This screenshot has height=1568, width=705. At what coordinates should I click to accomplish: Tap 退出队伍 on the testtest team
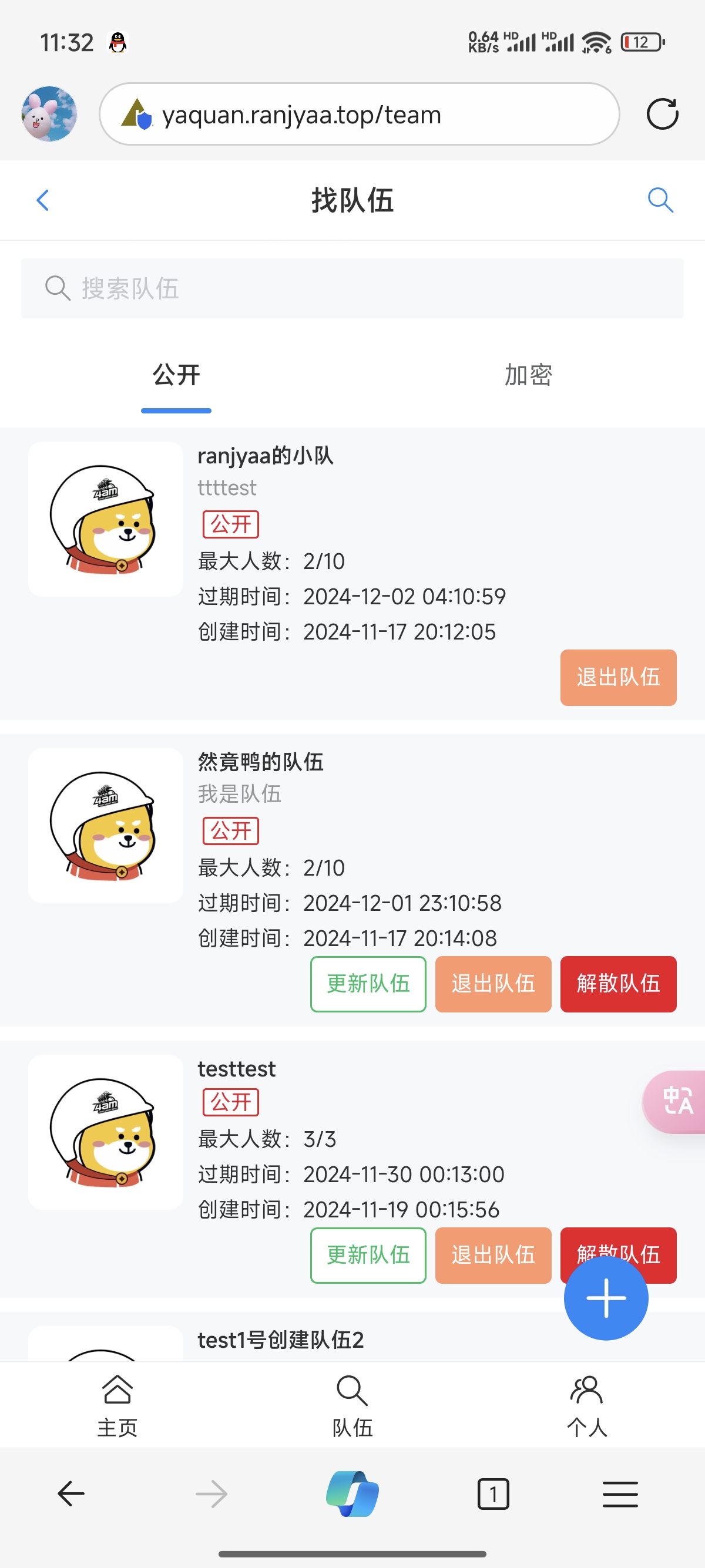pyautogui.click(x=493, y=1255)
